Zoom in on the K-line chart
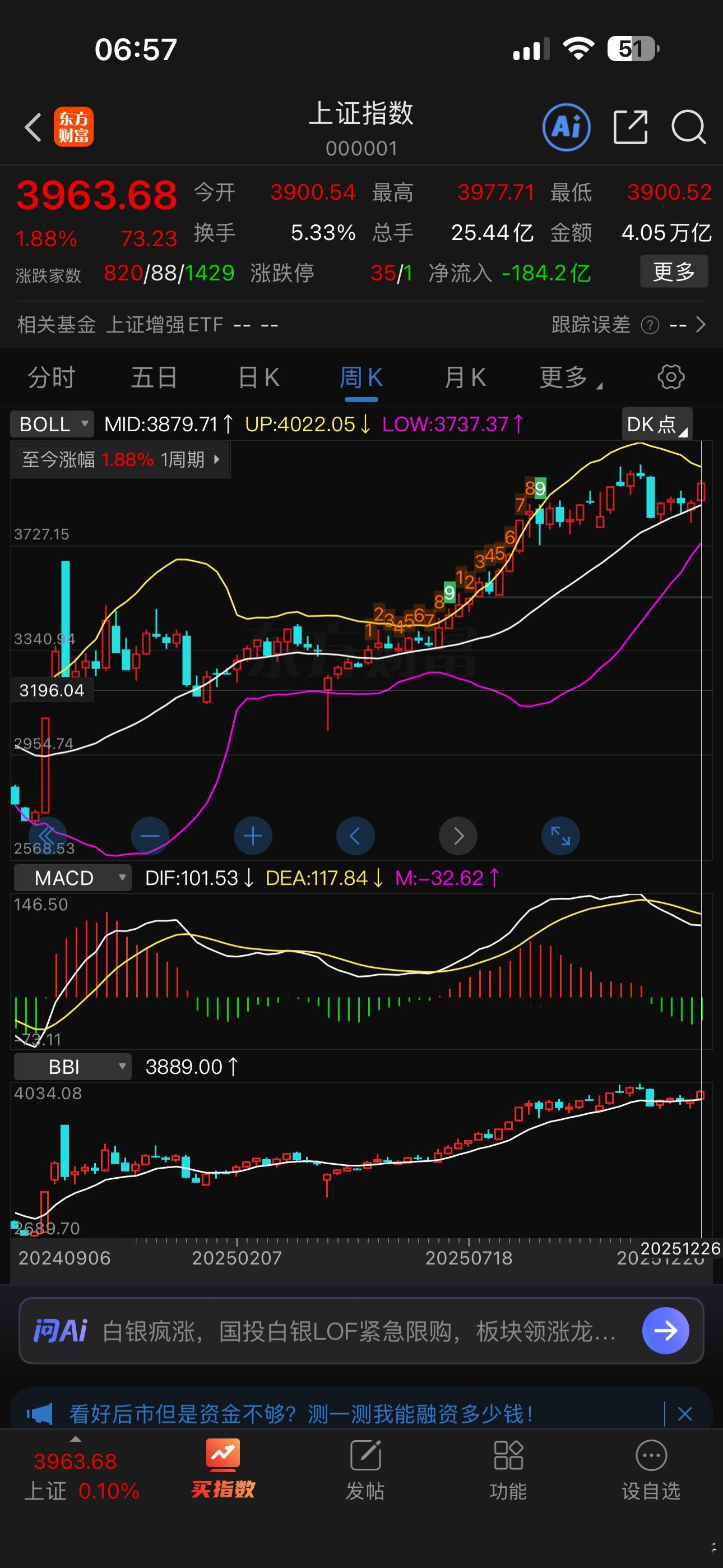The height and width of the screenshot is (1568, 723). 253,836
